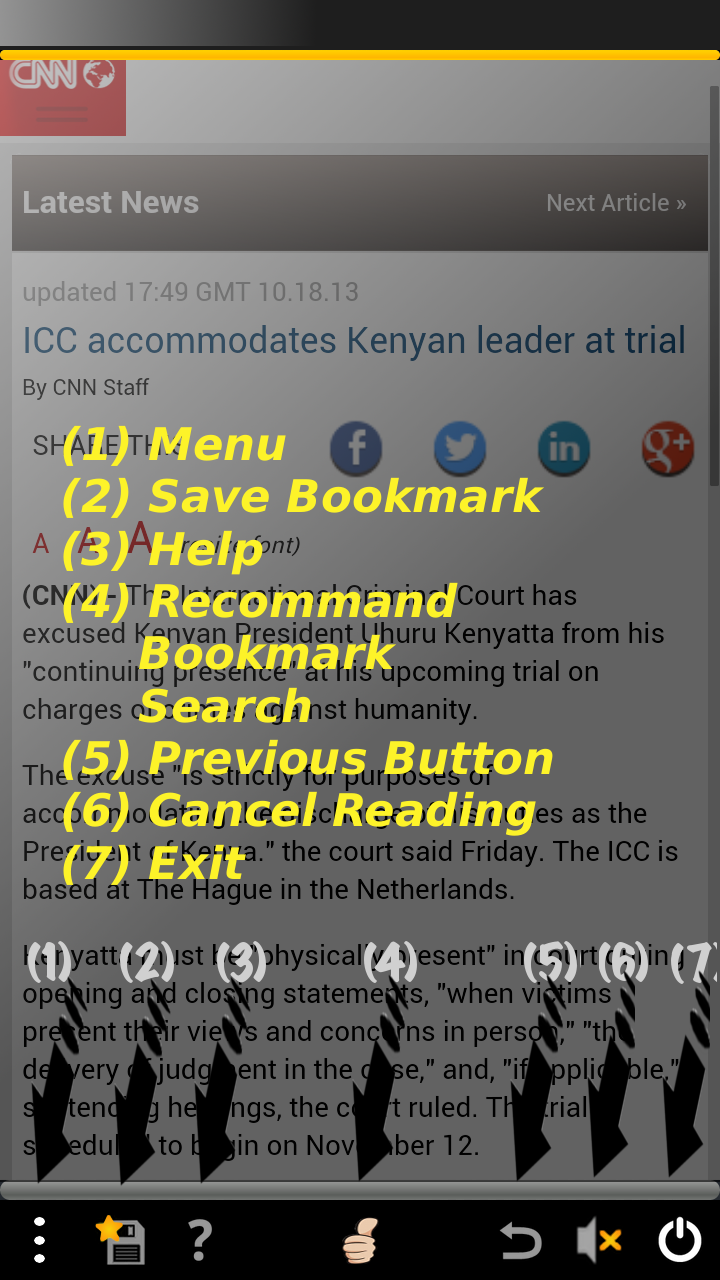
Task: Share the article on LinkedIn
Action: click(x=564, y=449)
